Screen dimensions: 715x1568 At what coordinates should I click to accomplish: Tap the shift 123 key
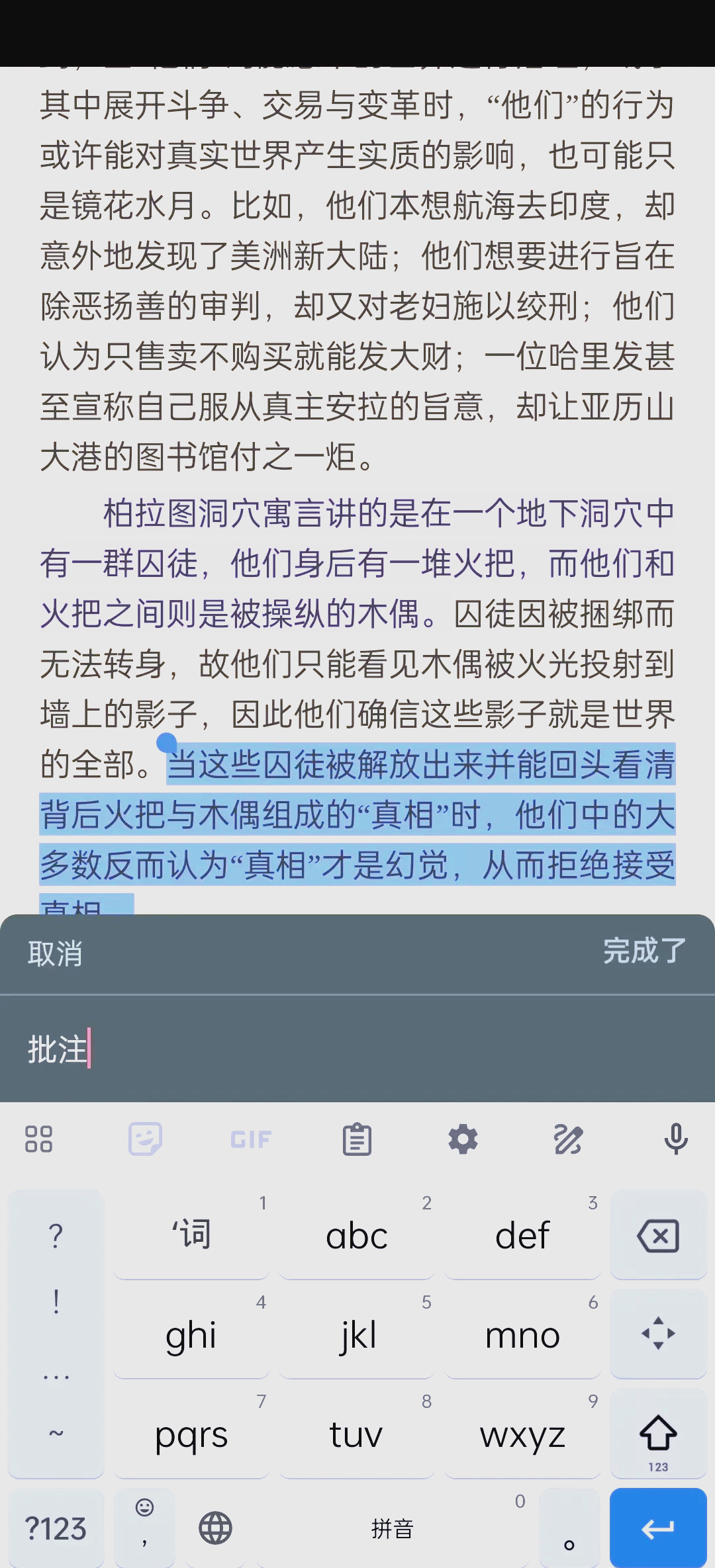(x=658, y=1434)
